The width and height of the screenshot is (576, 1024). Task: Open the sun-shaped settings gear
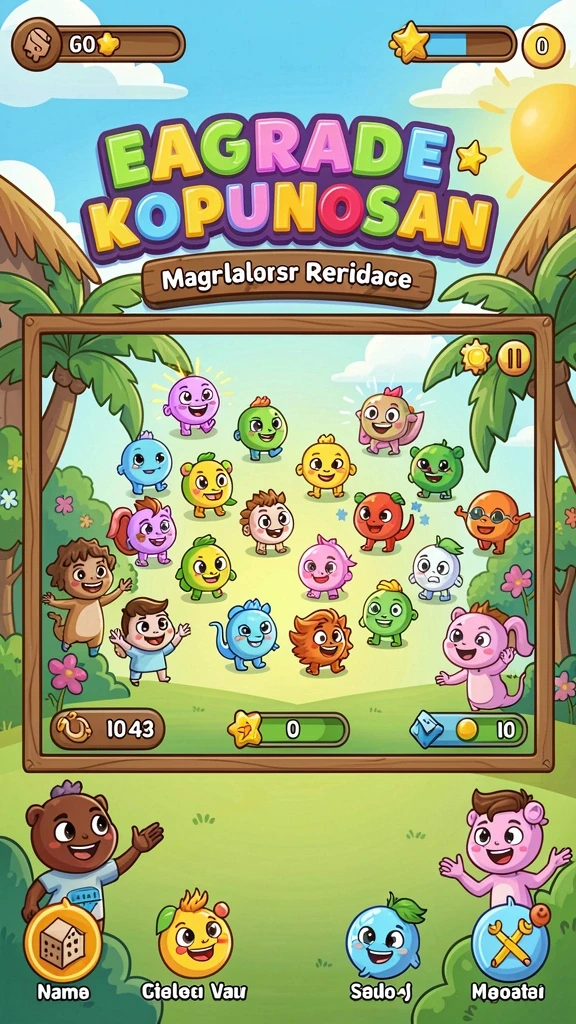475,357
